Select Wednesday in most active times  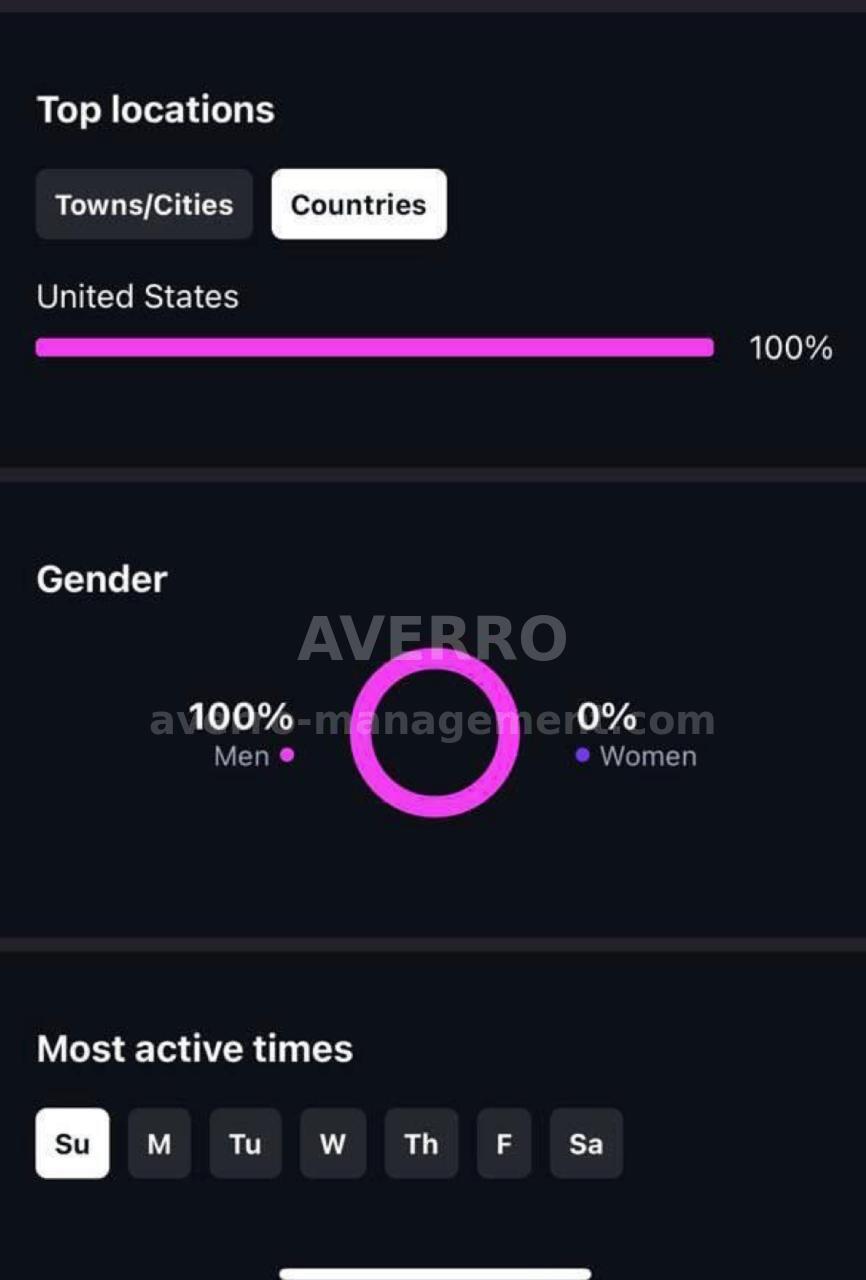pos(332,1143)
